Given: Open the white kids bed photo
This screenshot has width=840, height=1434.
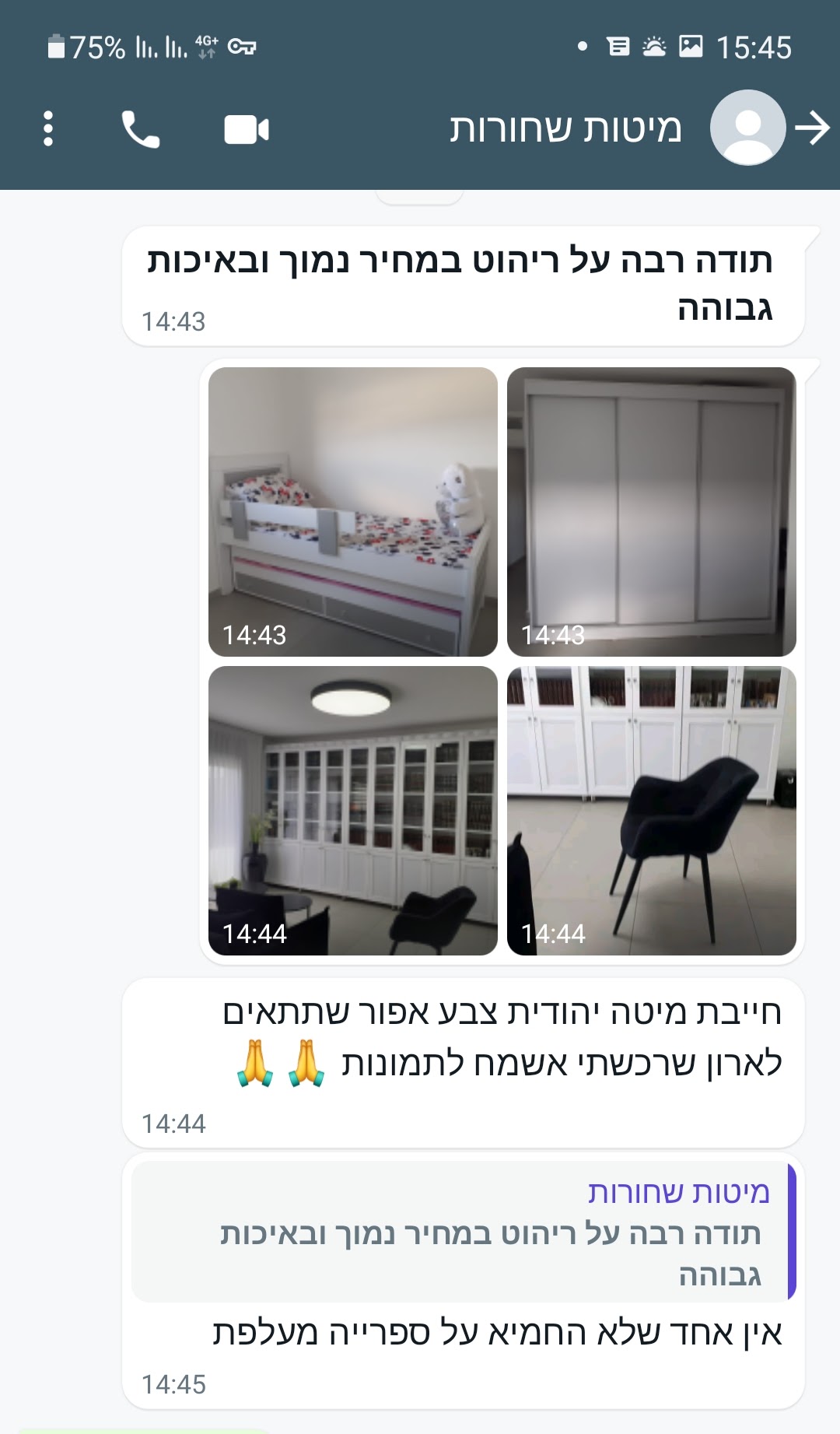Looking at the screenshot, I should pyautogui.click(x=353, y=512).
